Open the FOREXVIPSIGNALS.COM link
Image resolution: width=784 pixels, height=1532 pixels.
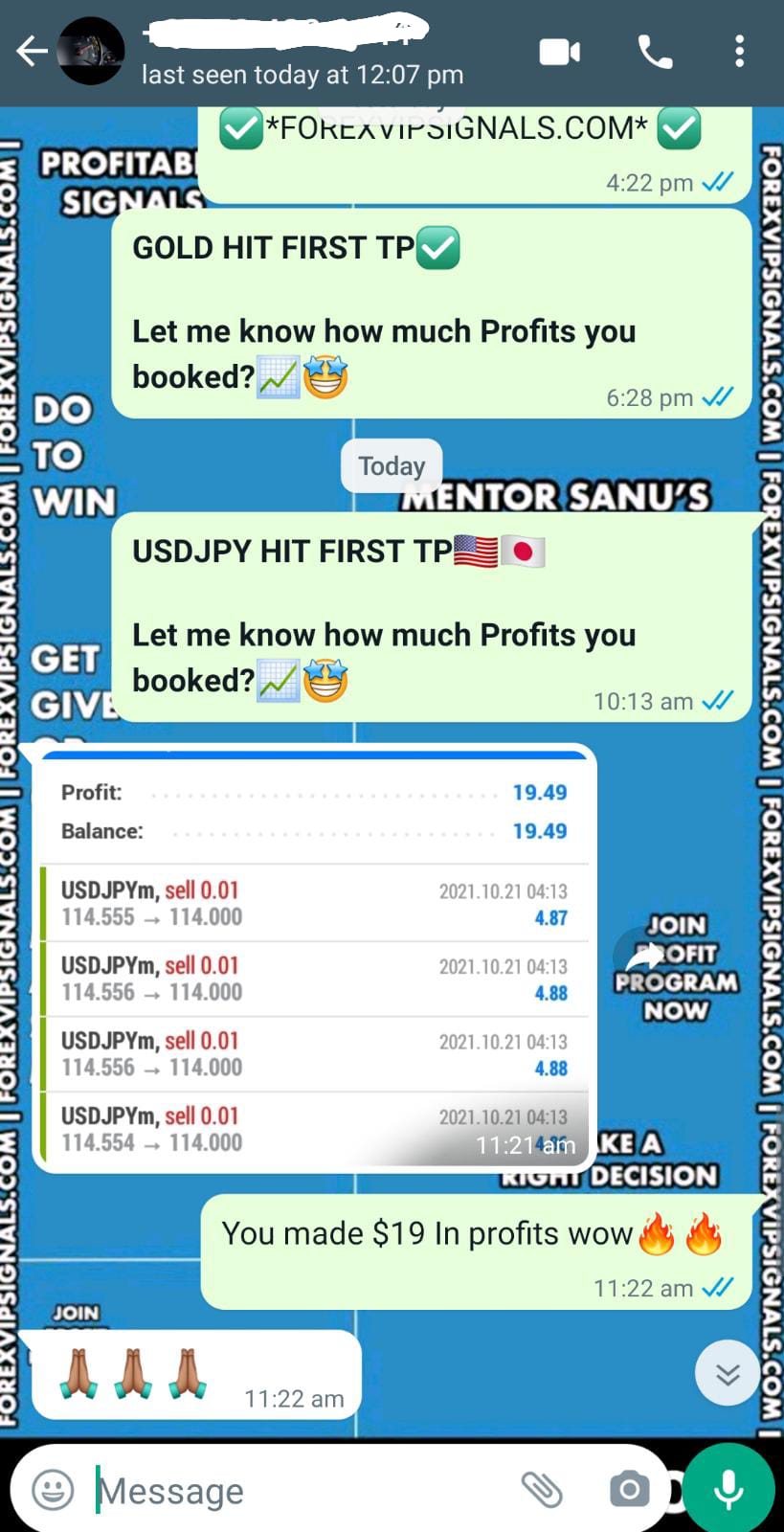pyautogui.click(x=457, y=128)
